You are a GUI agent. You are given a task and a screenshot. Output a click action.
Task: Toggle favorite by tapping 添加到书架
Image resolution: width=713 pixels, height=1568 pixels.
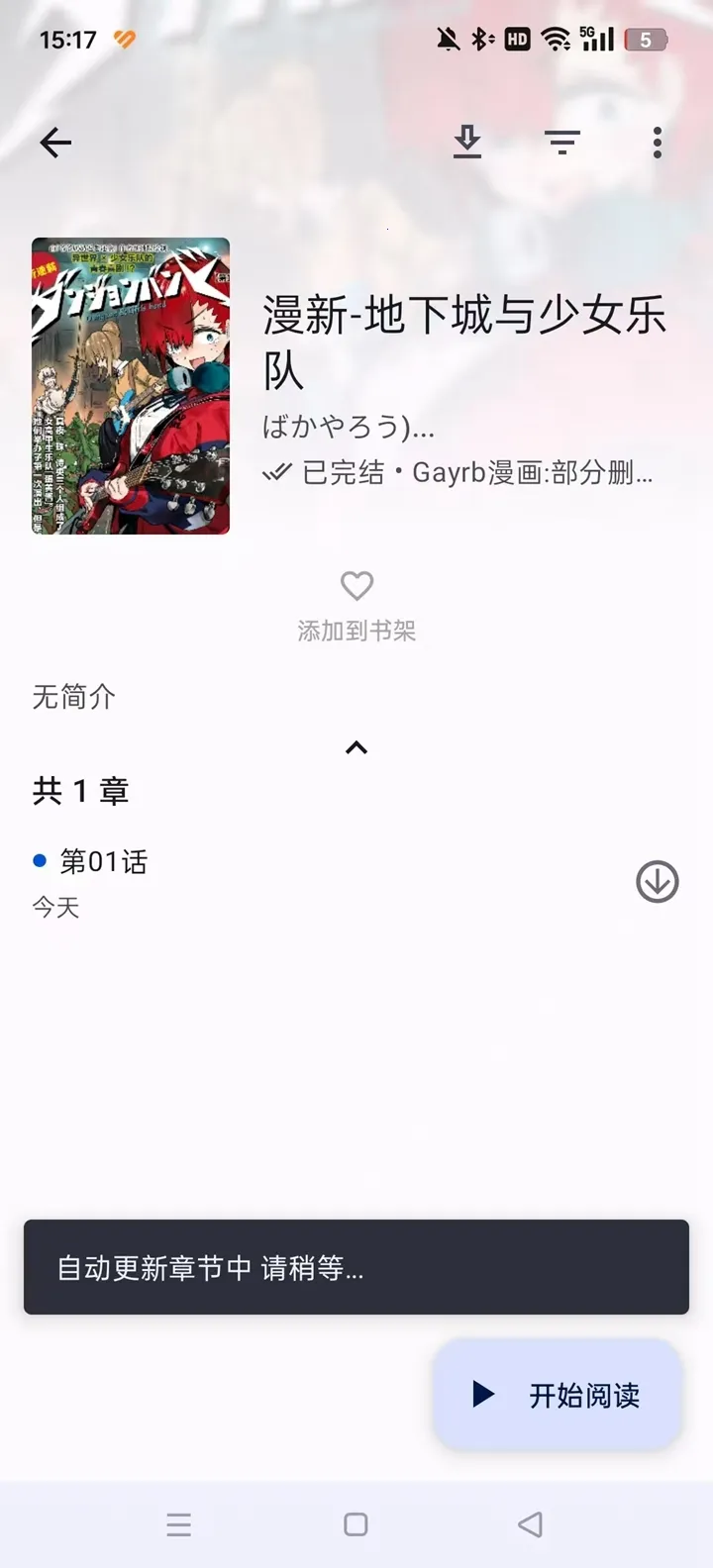click(x=356, y=630)
